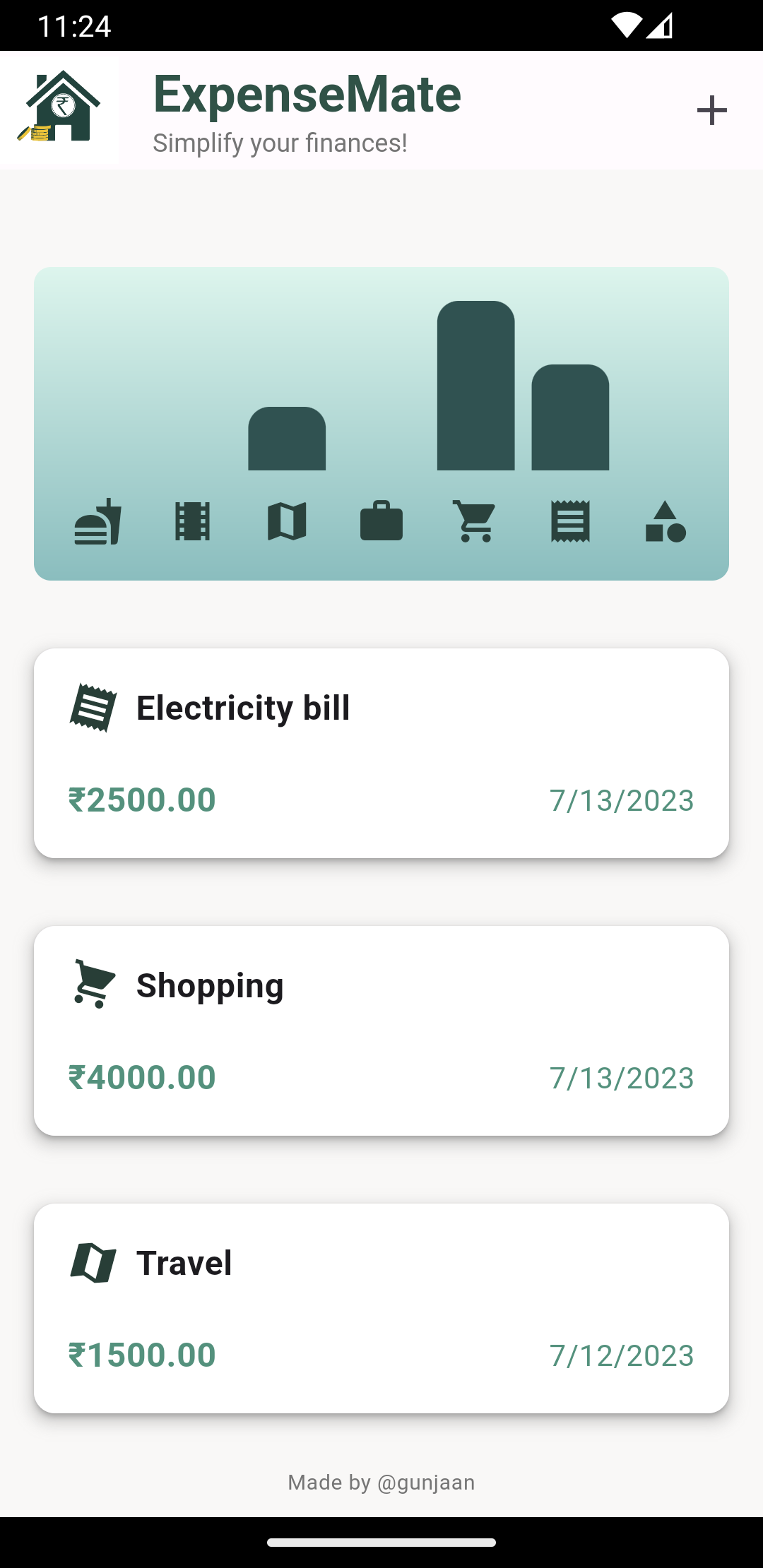Click the ExpenseMate title text
Image resolution: width=763 pixels, height=1568 pixels.
(x=307, y=94)
